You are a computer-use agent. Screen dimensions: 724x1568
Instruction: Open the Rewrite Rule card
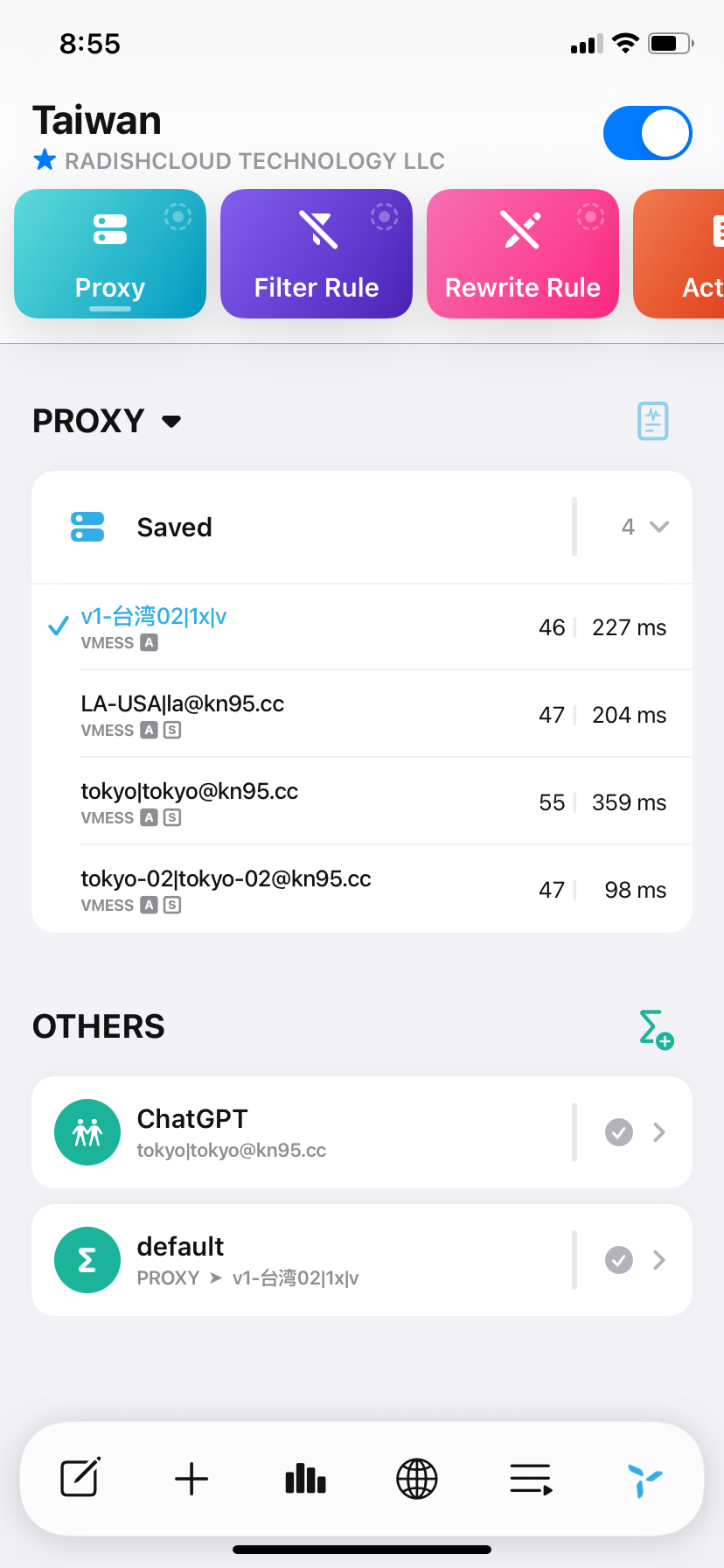(523, 254)
